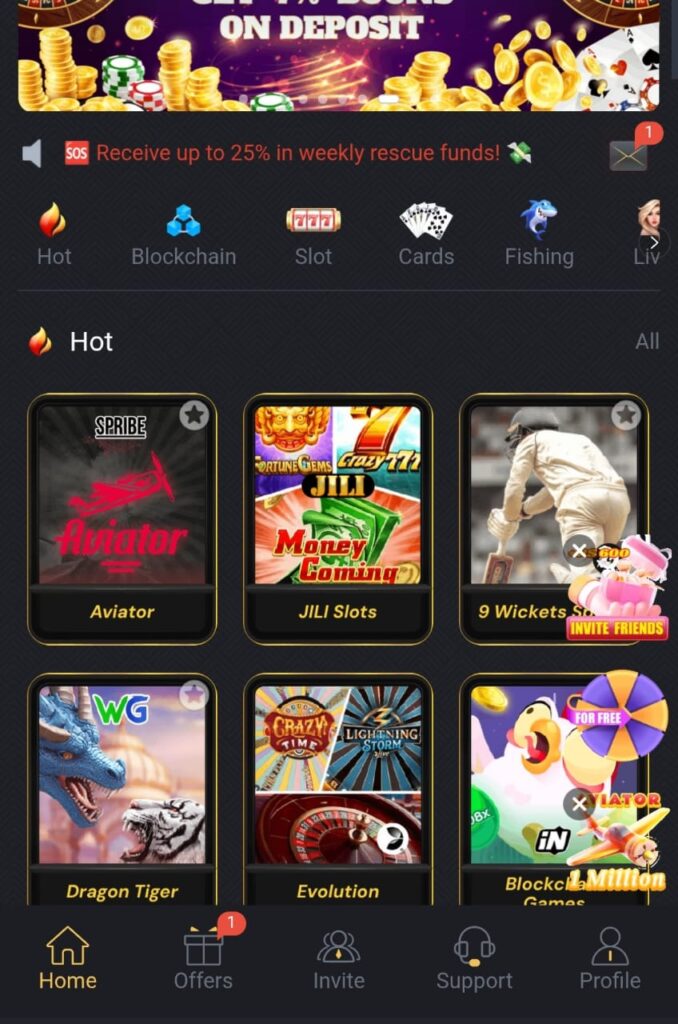
Task: Close the Aviator 1 Million popup
Action: coord(578,803)
